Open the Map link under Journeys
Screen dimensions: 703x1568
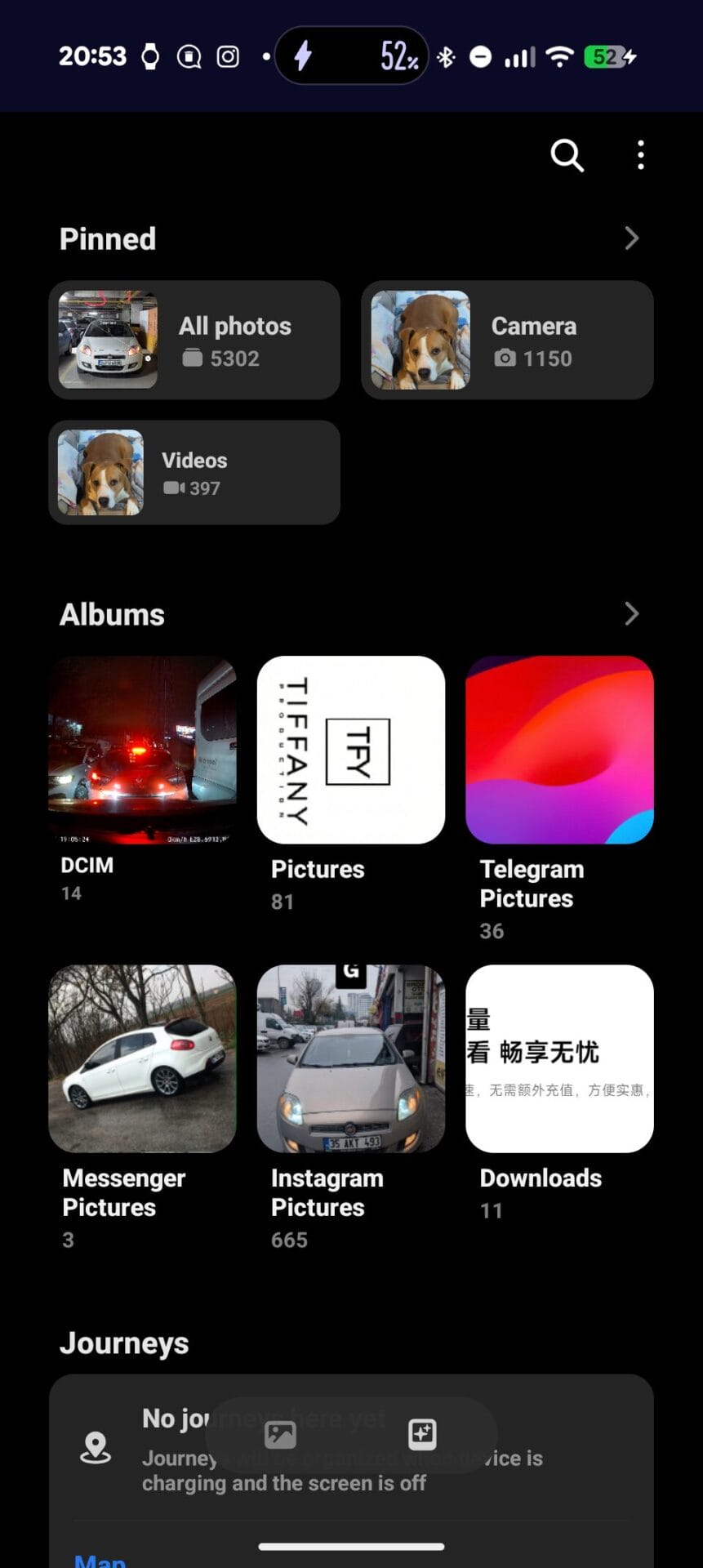coord(100,1558)
